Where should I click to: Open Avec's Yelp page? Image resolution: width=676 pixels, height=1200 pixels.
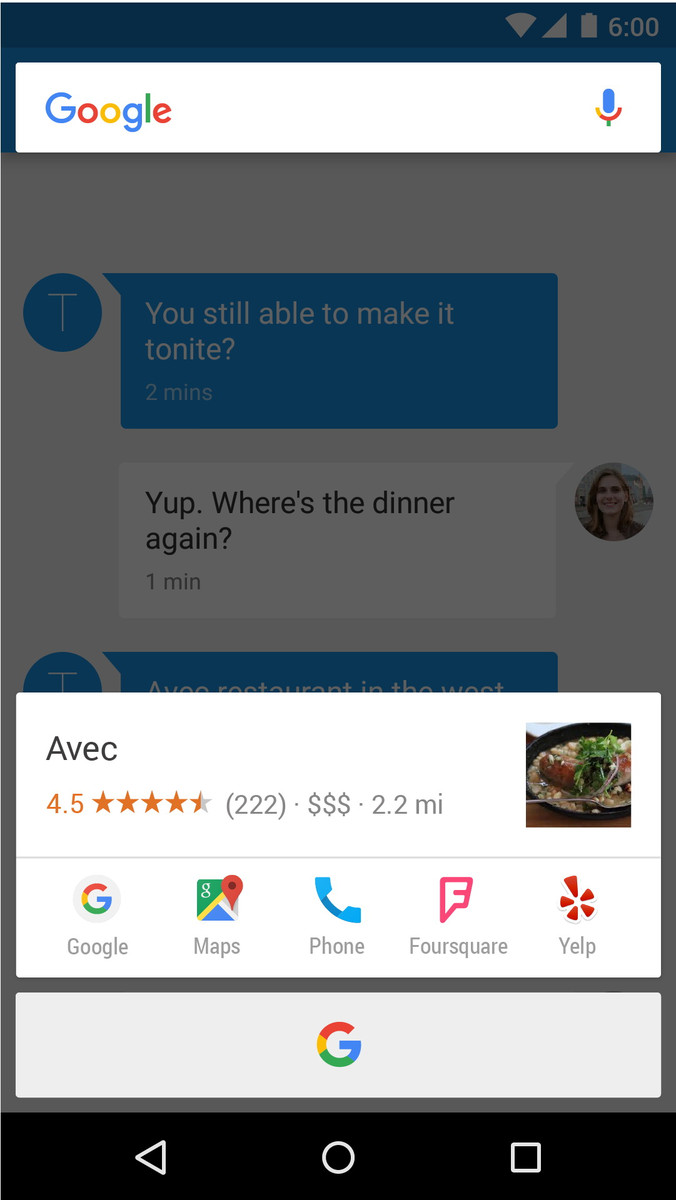tap(577, 915)
